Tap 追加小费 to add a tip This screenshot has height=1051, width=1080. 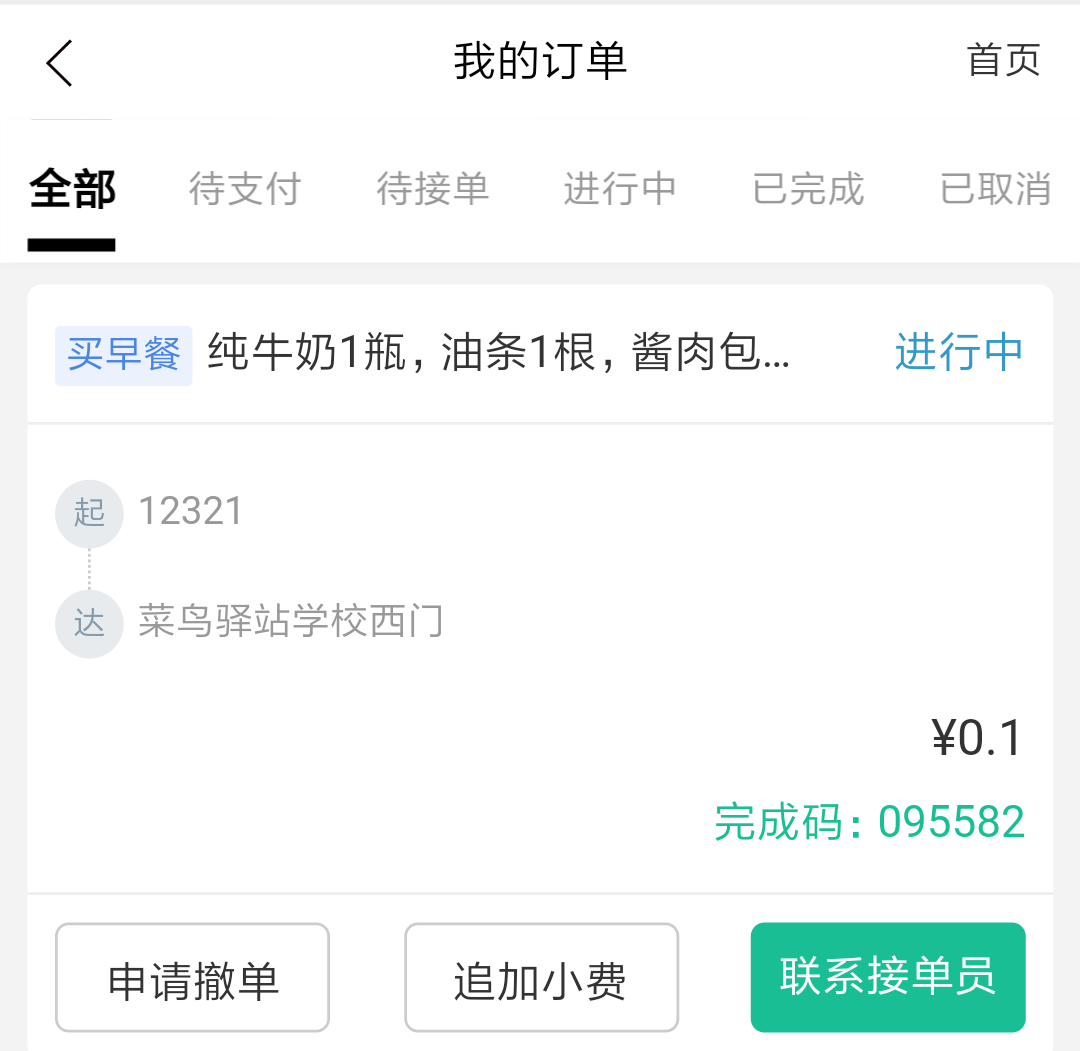[x=541, y=979]
